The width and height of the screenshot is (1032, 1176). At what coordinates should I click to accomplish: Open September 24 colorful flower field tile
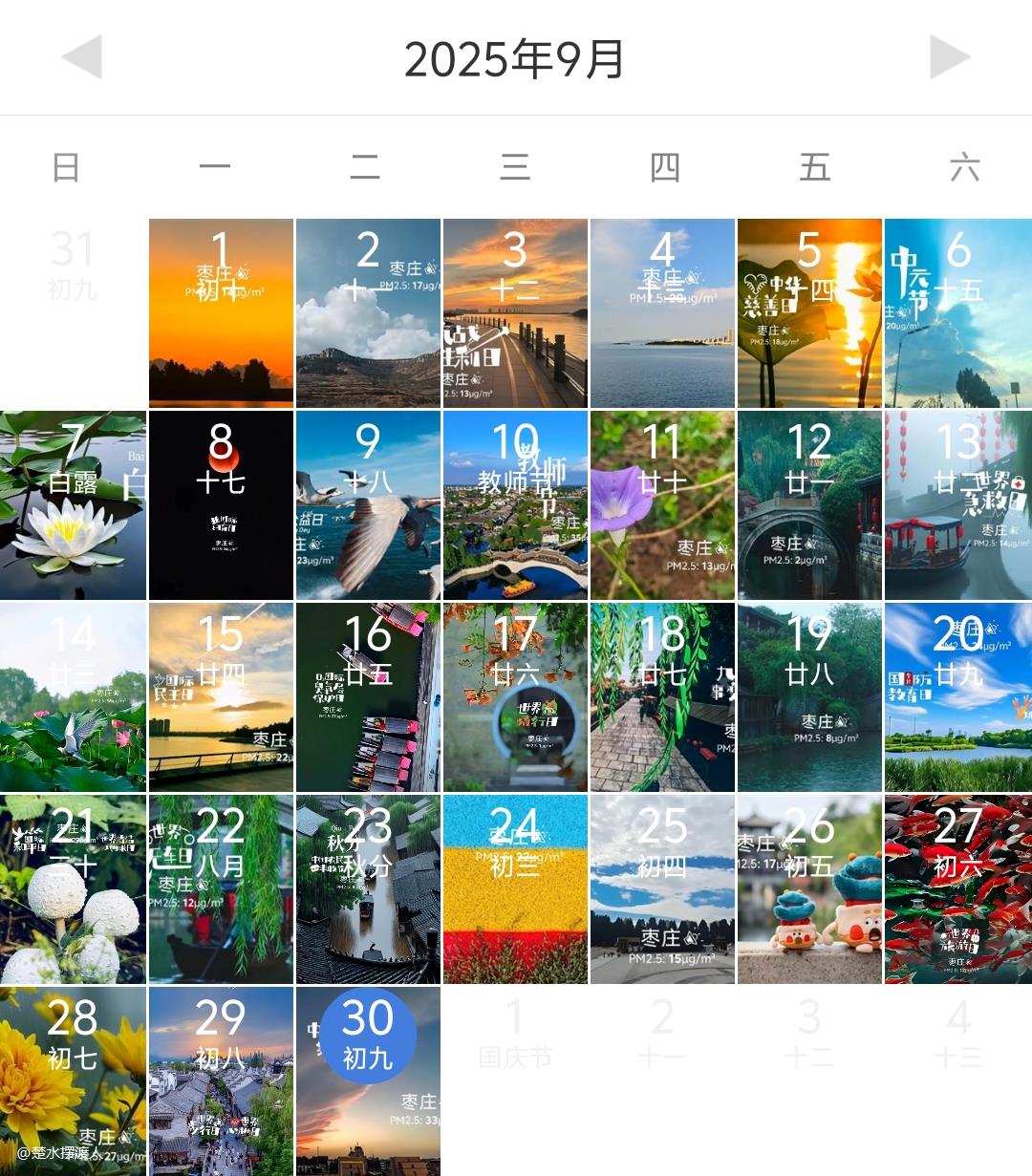click(x=515, y=889)
